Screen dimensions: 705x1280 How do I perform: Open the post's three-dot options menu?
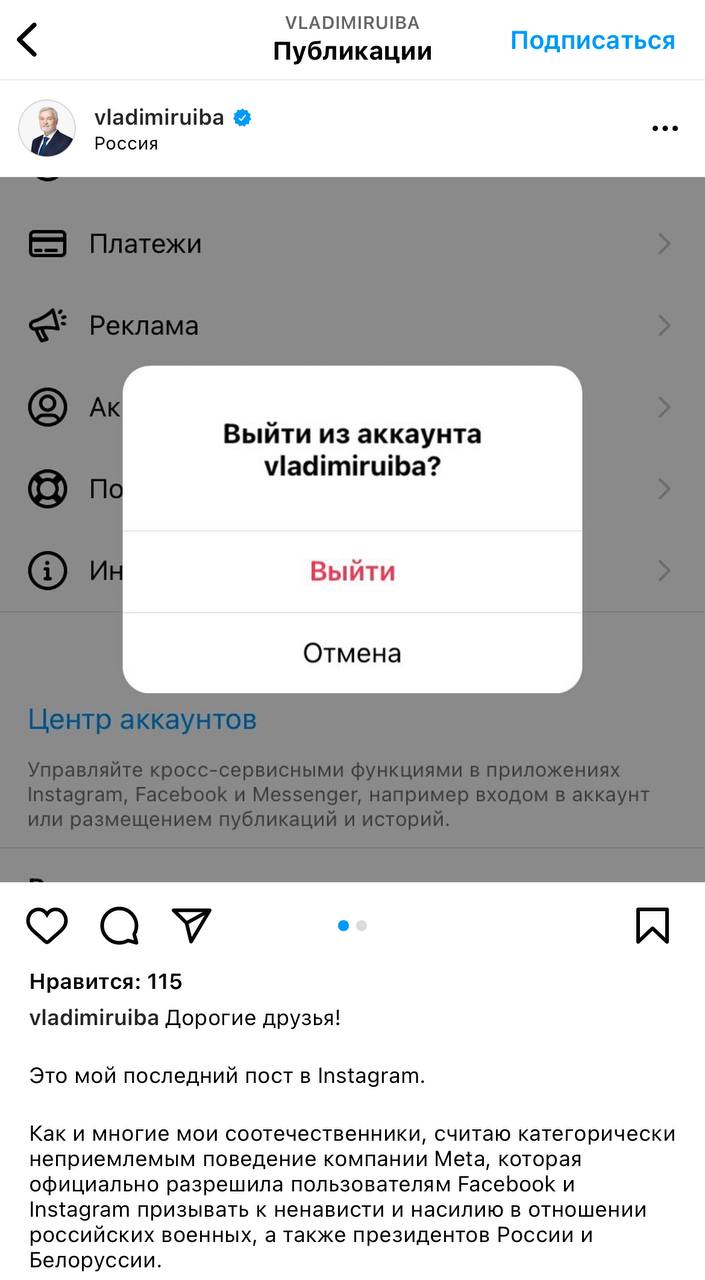click(x=664, y=129)
